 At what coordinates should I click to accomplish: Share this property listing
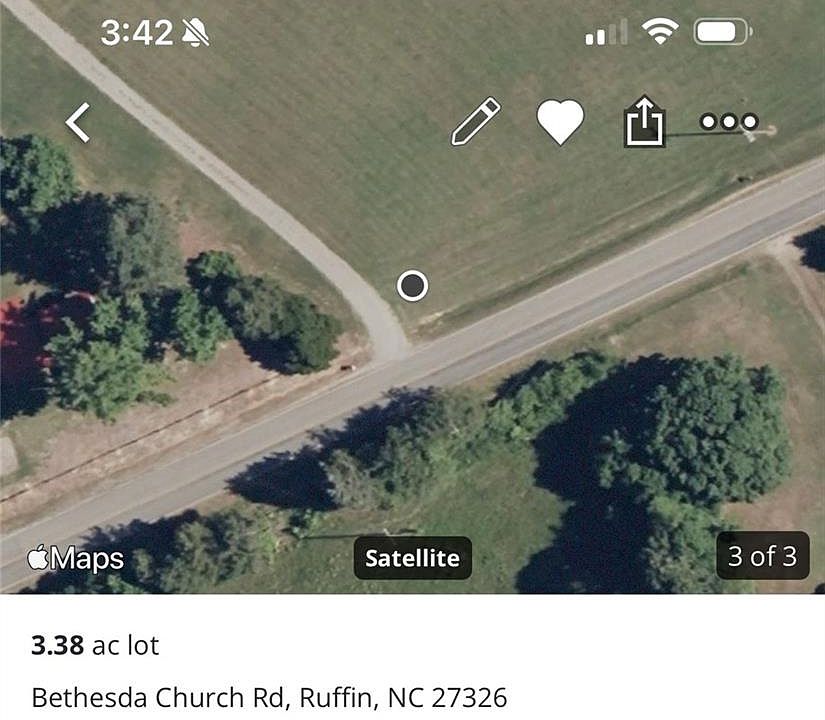point(644,122)
